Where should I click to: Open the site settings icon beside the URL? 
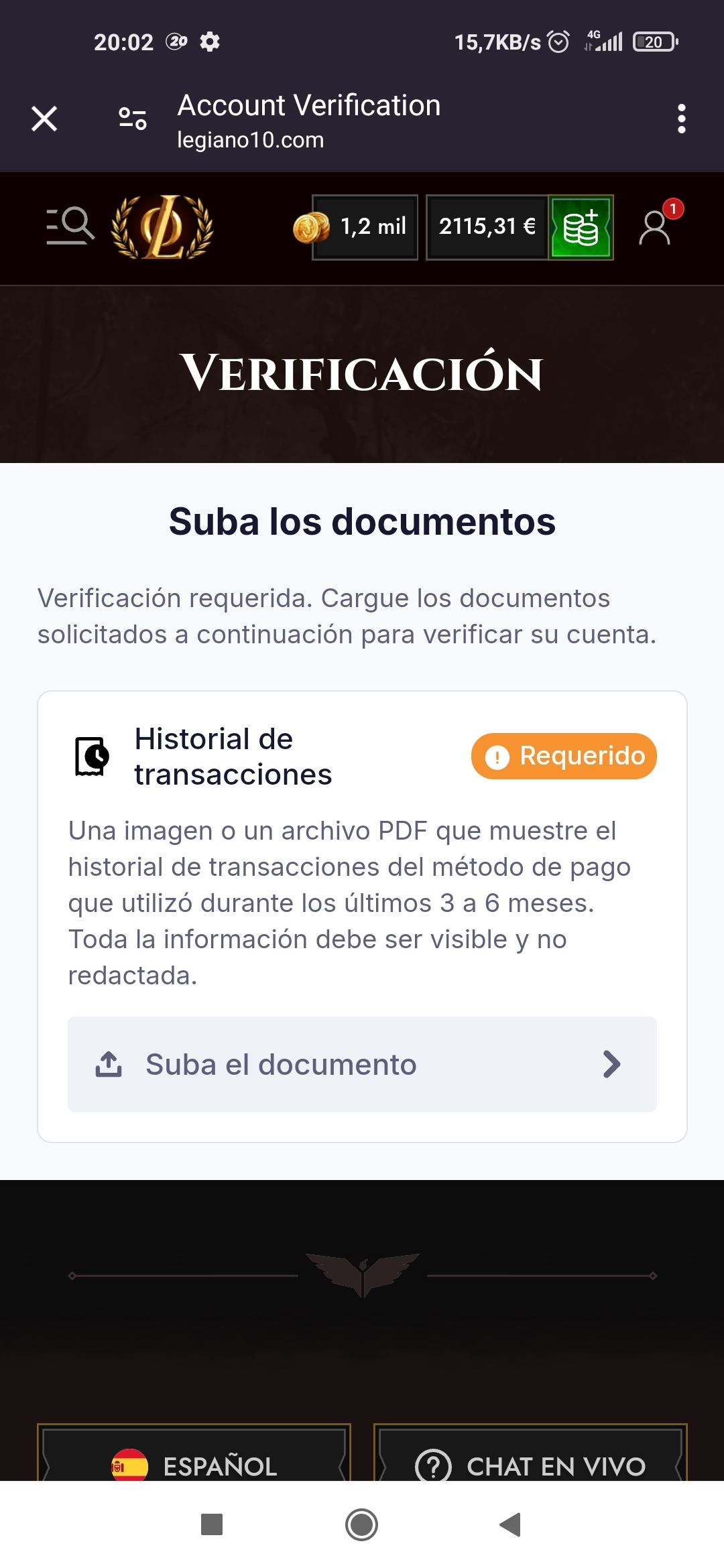[x=132, y=119]
